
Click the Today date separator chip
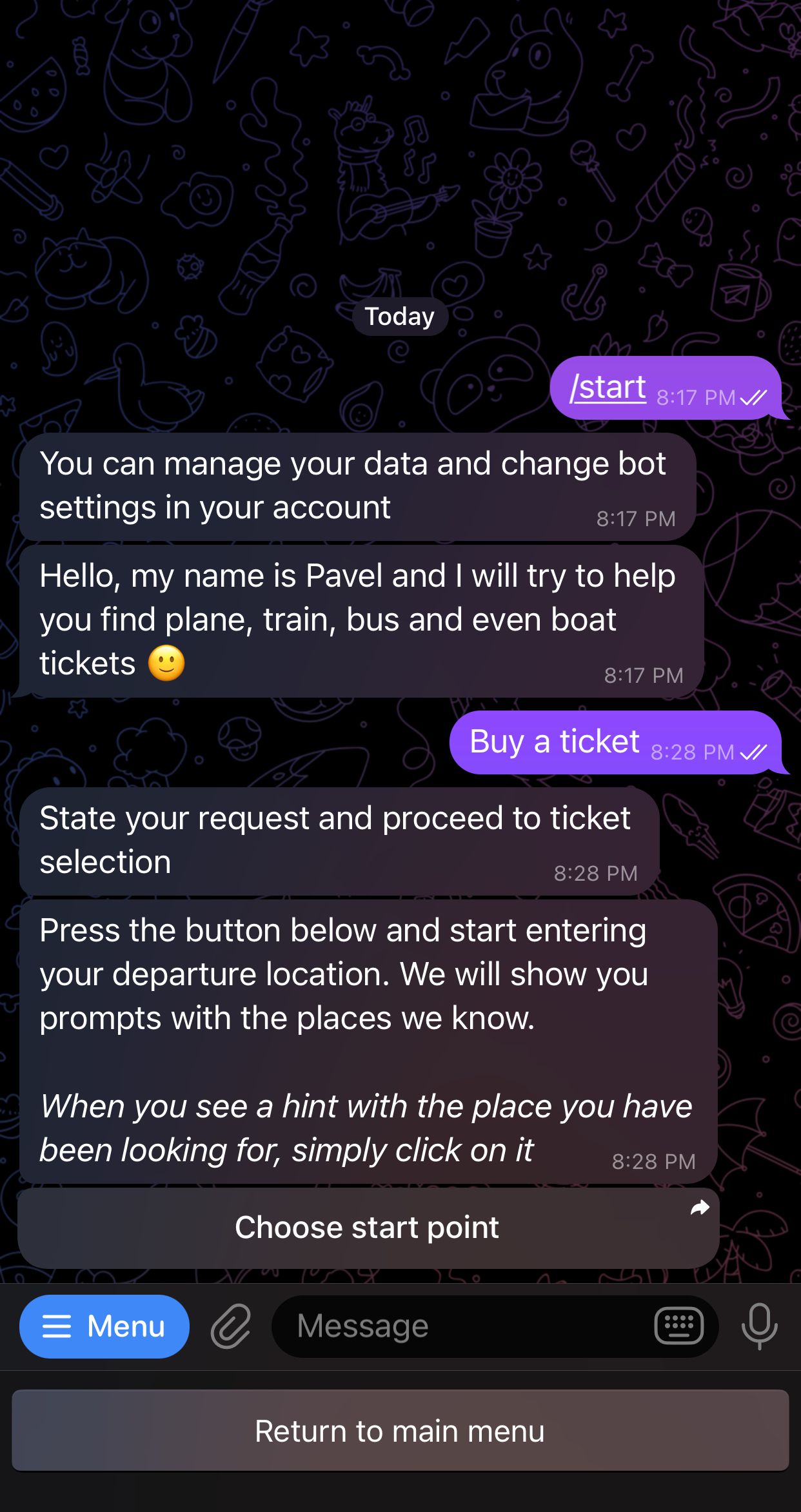(399, 316)
